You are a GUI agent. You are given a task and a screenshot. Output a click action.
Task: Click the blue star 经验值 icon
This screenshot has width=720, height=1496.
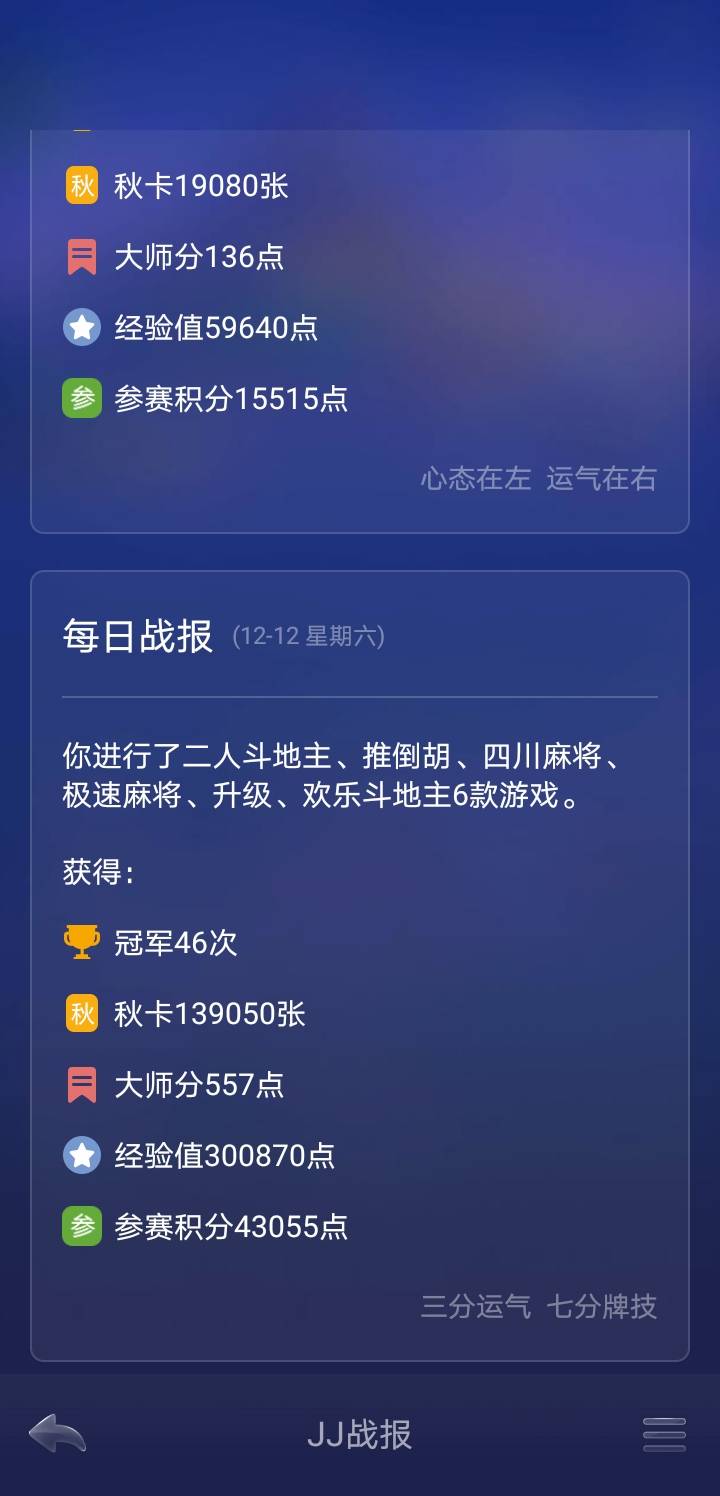click(82, 327)
